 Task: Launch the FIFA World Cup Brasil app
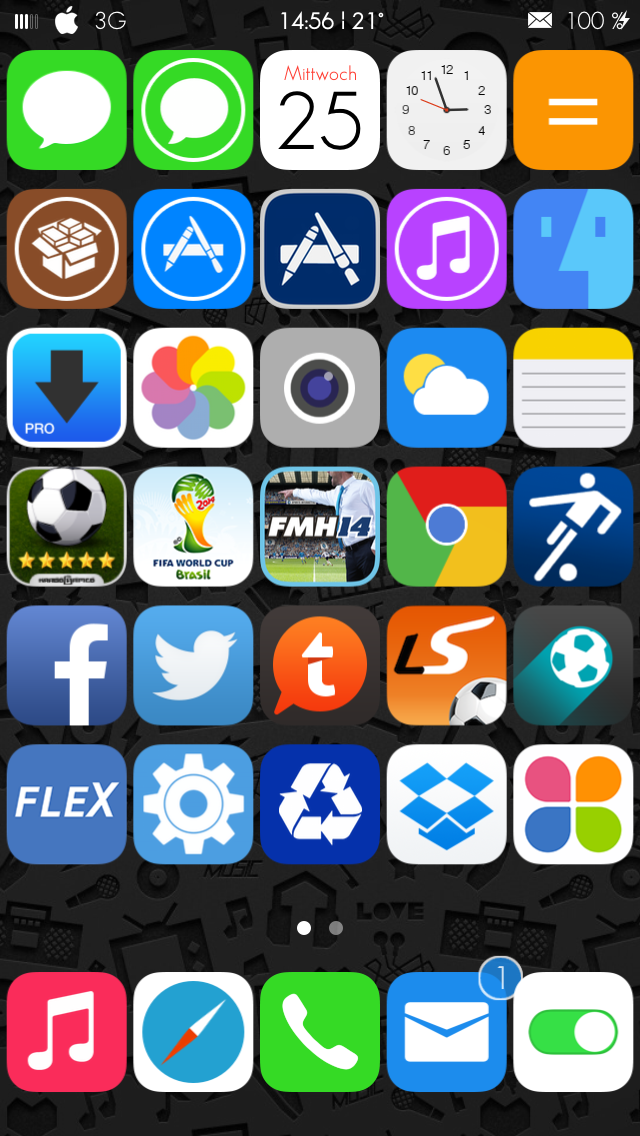pos(193,526)
